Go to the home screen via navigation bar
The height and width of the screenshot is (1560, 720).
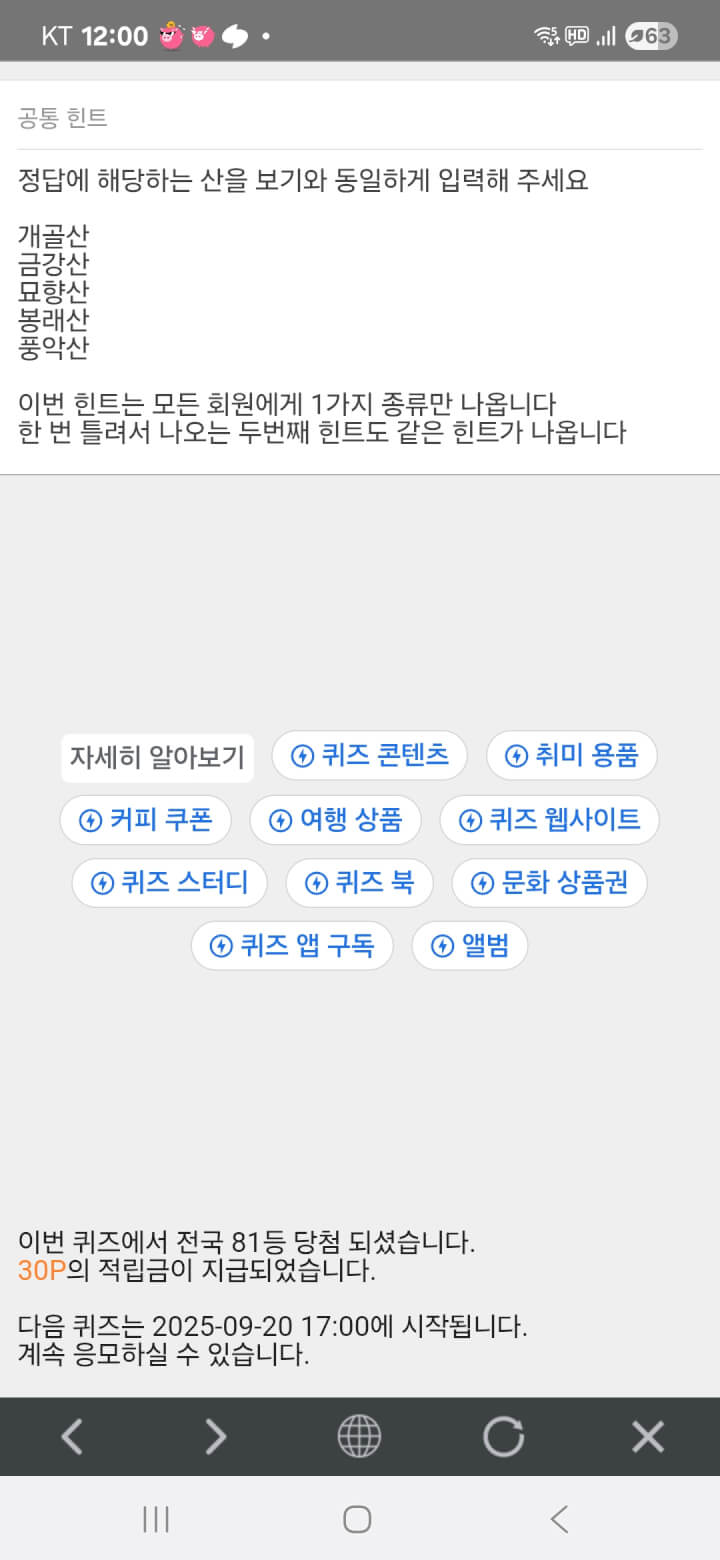click(x=358, y=1519)
